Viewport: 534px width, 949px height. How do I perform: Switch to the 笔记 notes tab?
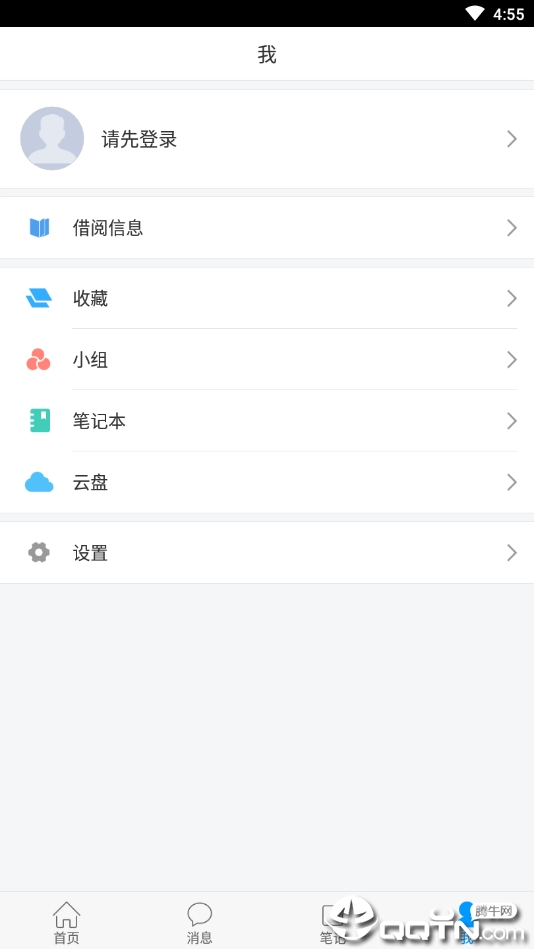point(333,922)
